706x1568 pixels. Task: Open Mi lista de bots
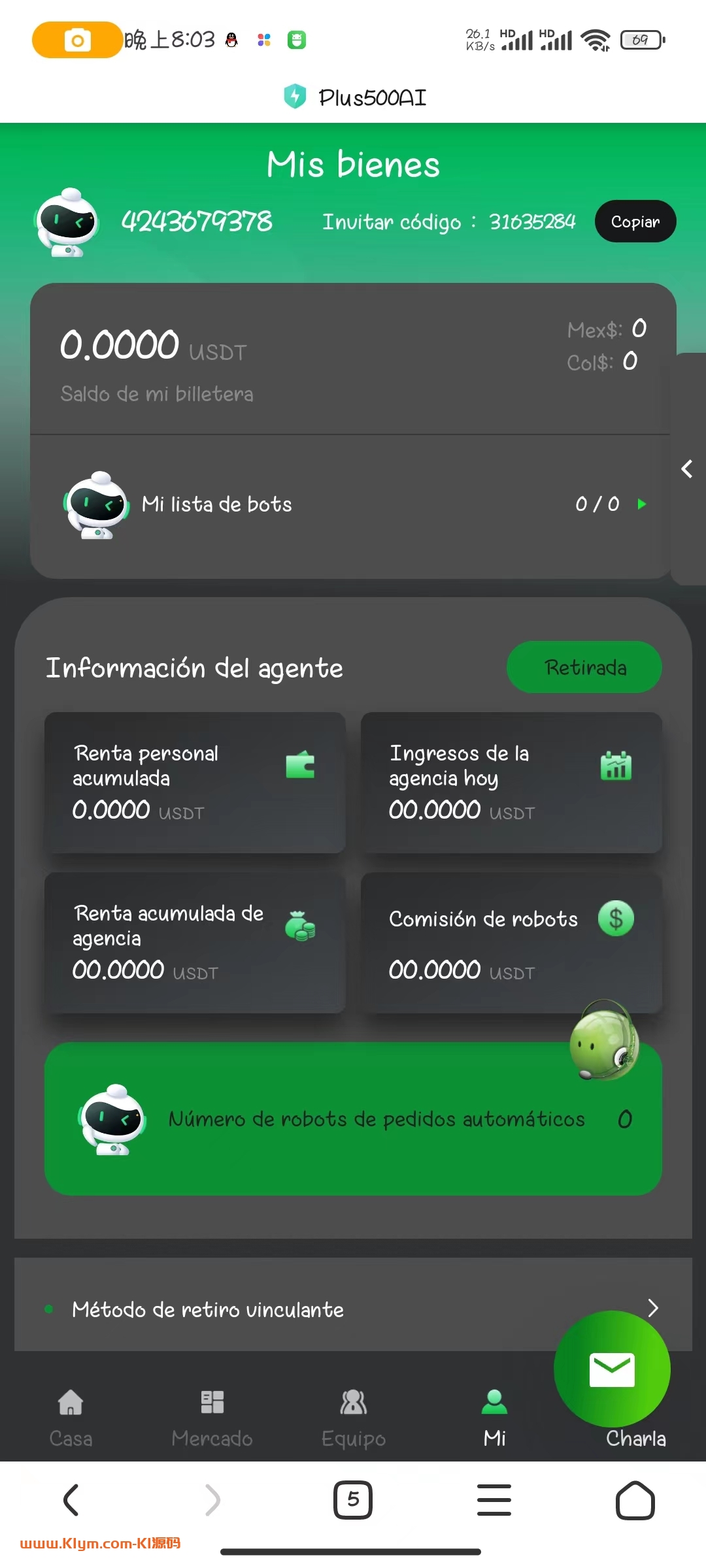353,504
